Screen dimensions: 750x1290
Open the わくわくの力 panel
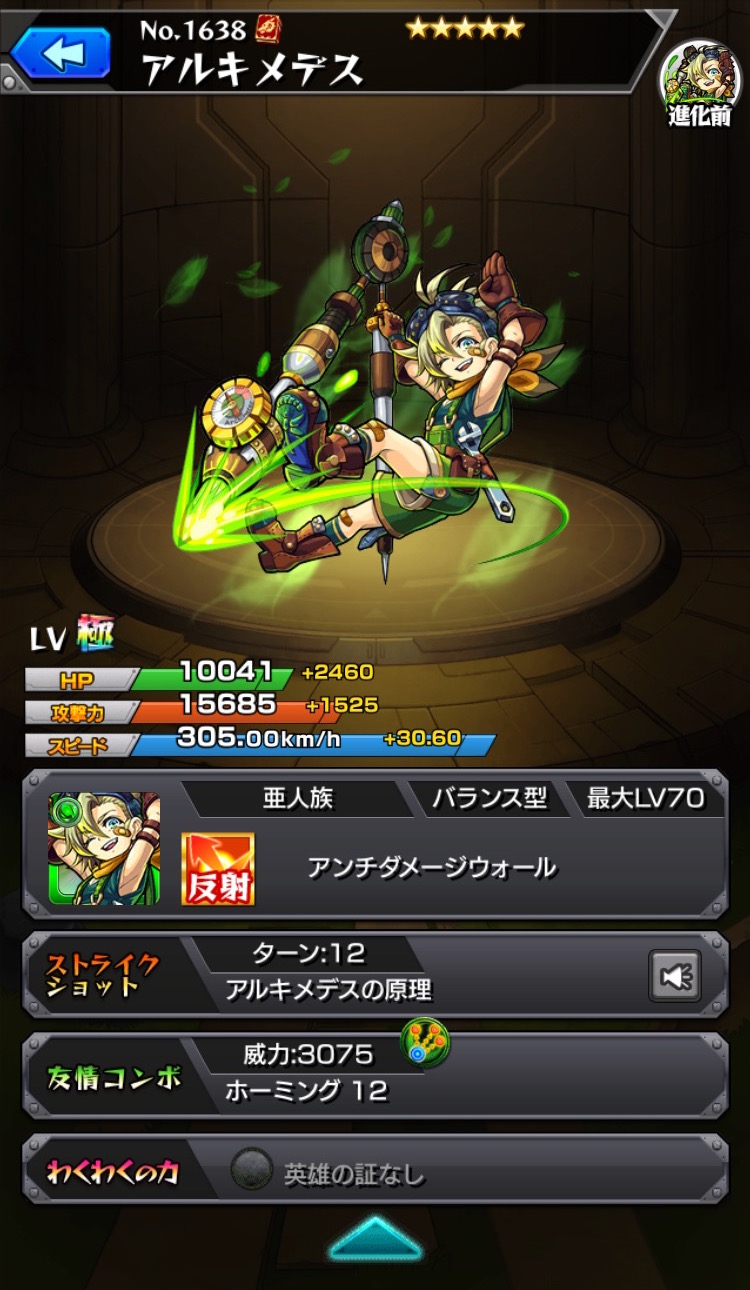[375, 1172]
